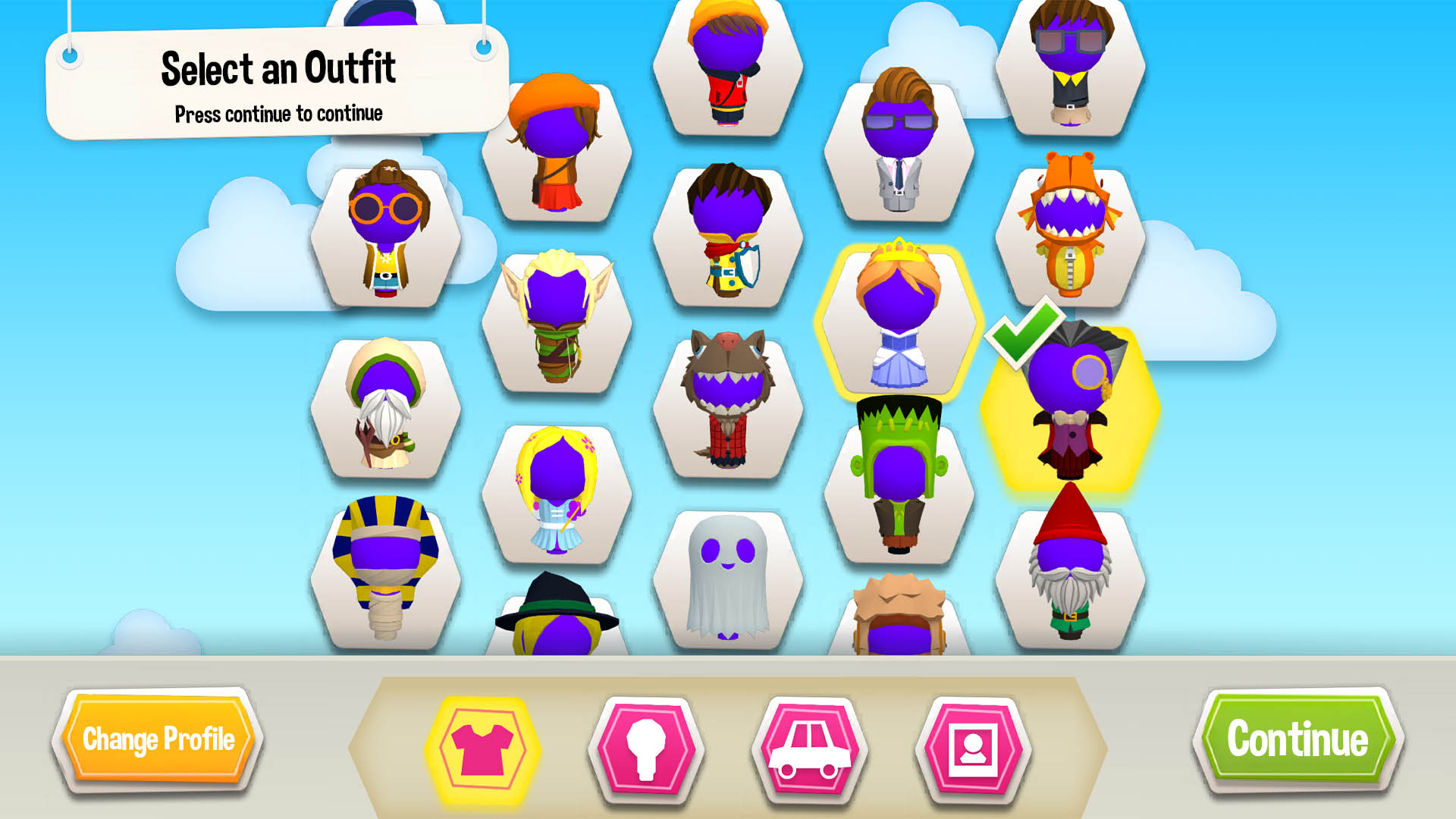Select the werewolf outfit
This screenshot has height=819, width=1456.
tap(727, 402)
